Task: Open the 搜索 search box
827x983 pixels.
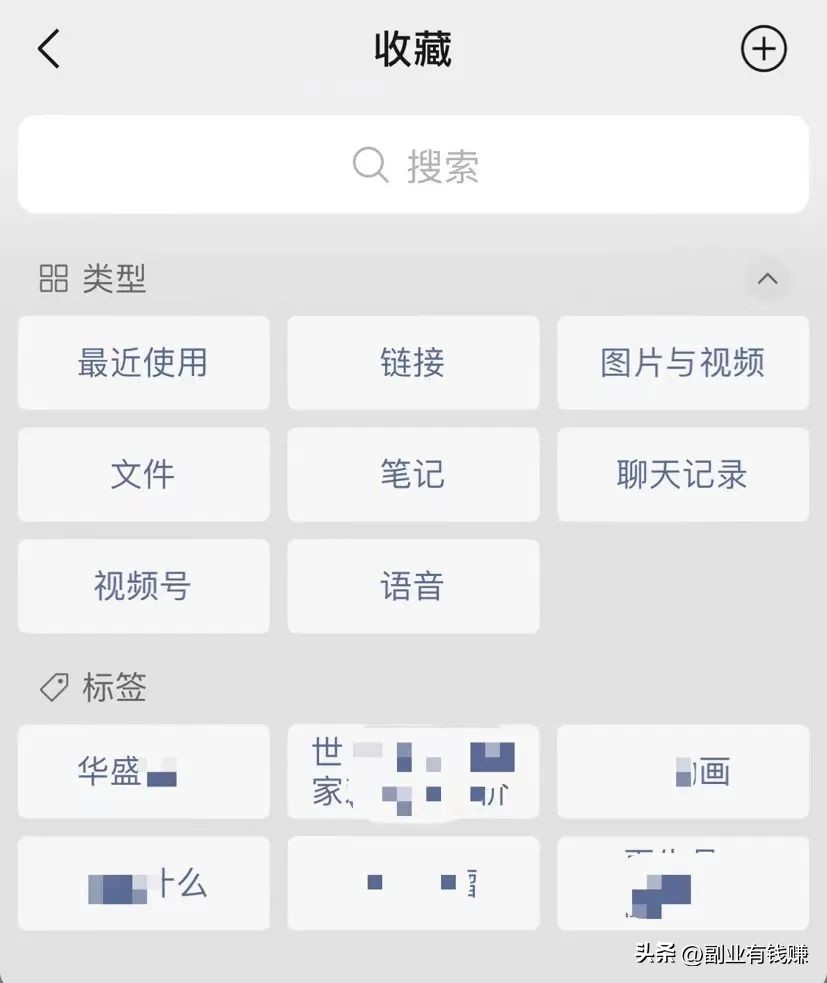Action: [x=413, y=165]
